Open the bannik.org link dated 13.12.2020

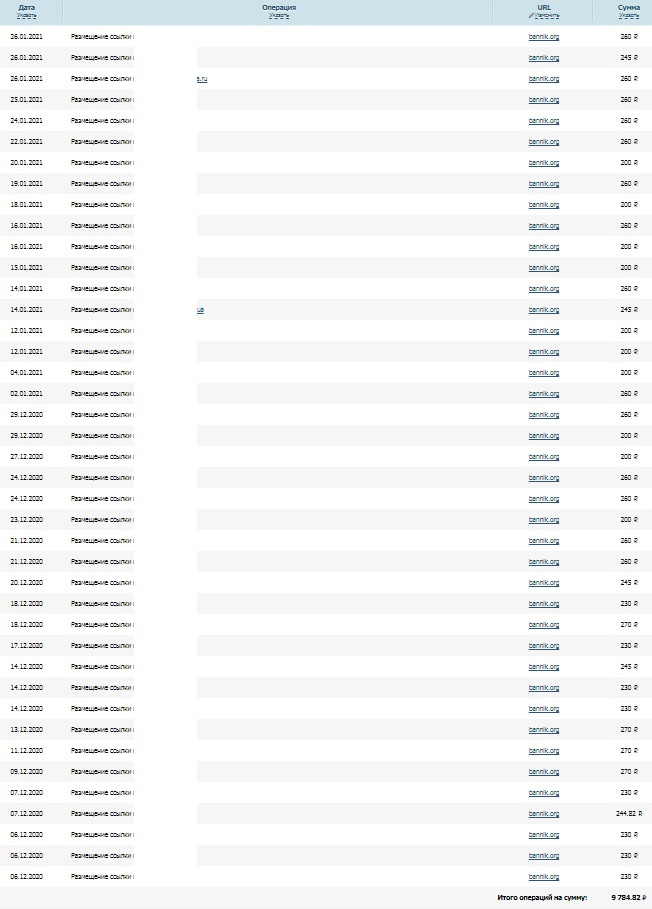pyautogui.click(x=544, y=729)
